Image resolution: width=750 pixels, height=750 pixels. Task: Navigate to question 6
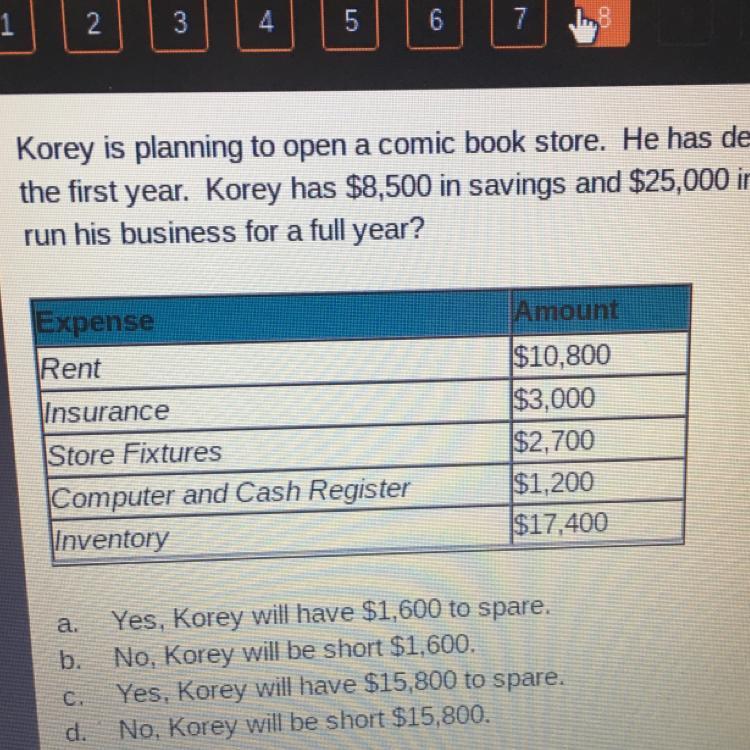click(x=436, y=22)
